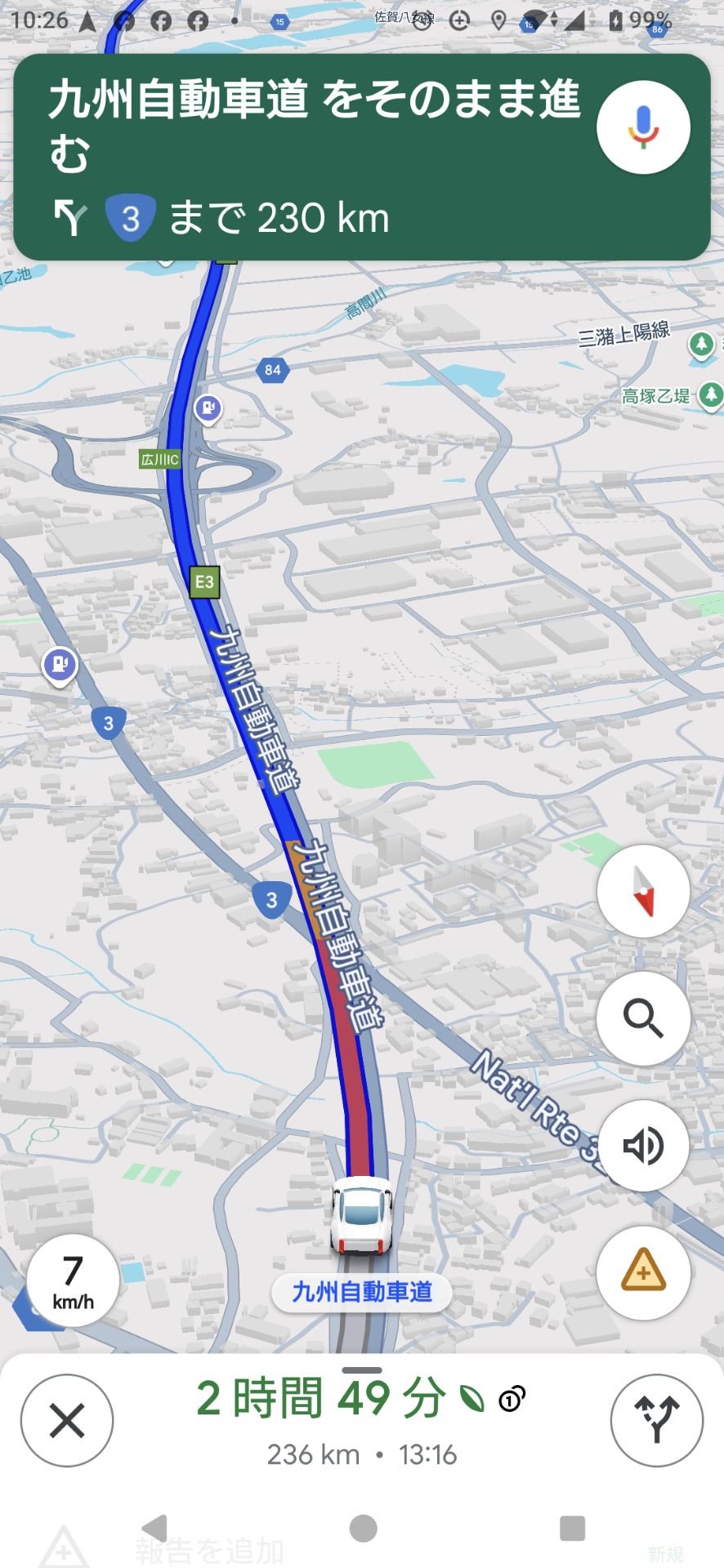Expand trip details handle above 2時間 49分
724x1568 pixels.
coord(362,1370)
